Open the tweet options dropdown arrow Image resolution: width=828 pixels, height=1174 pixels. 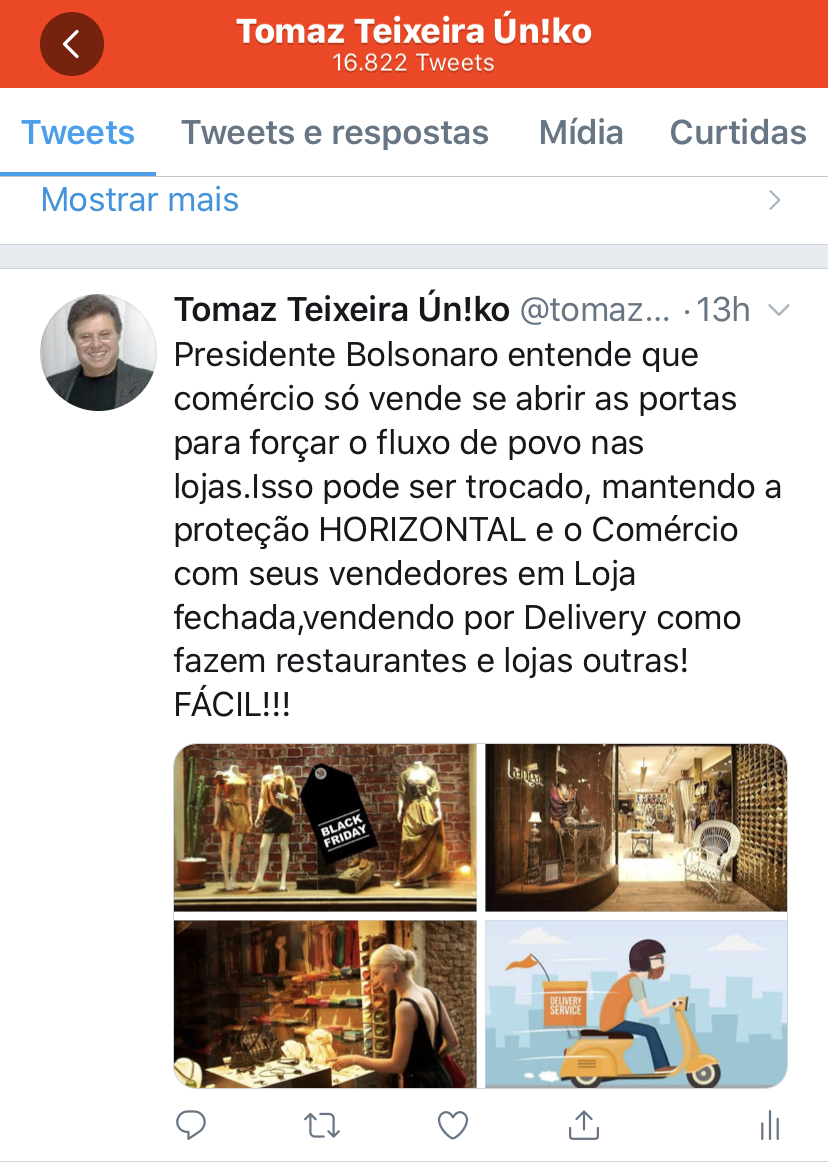(x=778, y=311)
